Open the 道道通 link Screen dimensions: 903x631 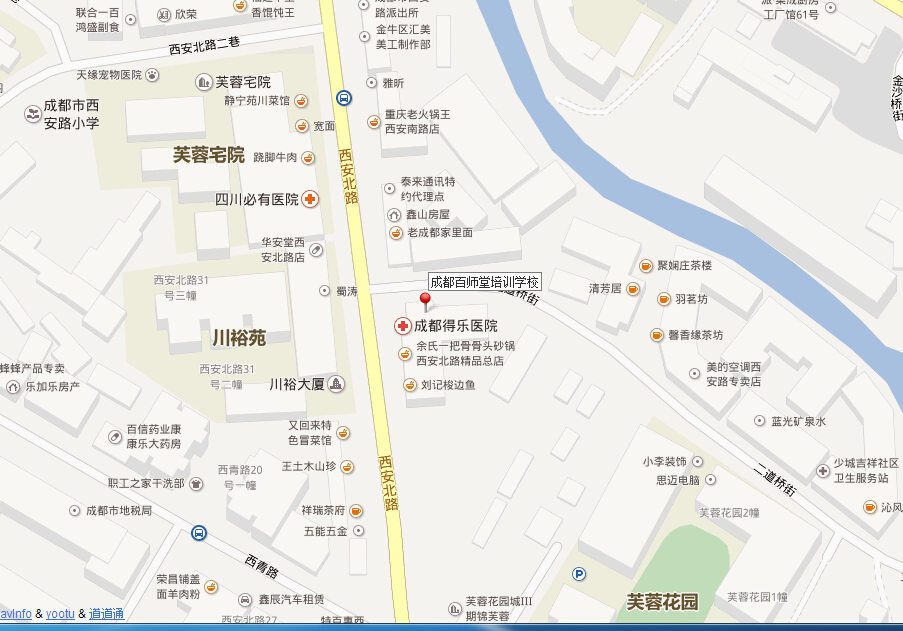pyautogui.click(x=106, y=614)
